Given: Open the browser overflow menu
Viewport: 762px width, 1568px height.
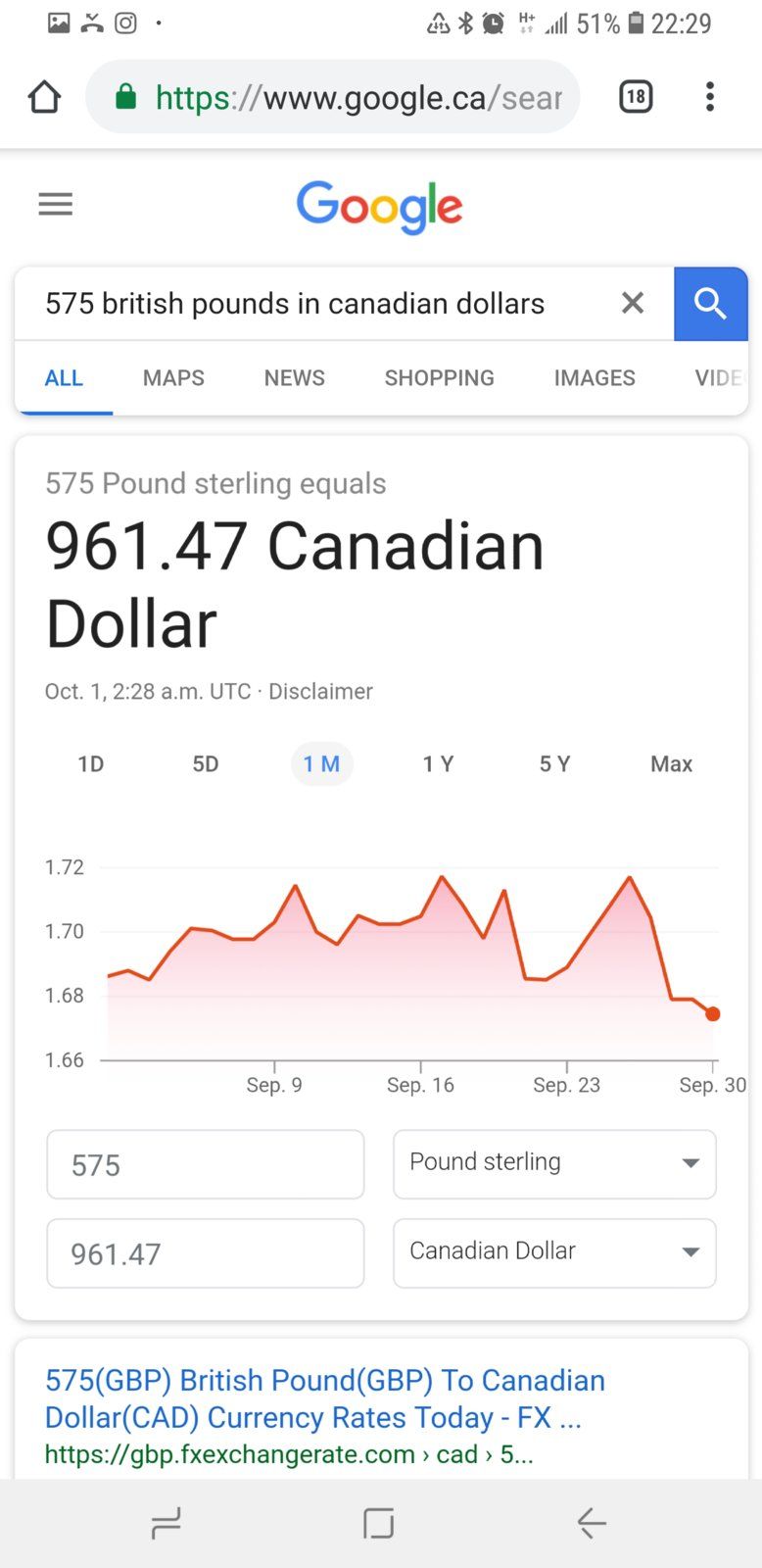Looking at the screenshot, I should (710, 96).
